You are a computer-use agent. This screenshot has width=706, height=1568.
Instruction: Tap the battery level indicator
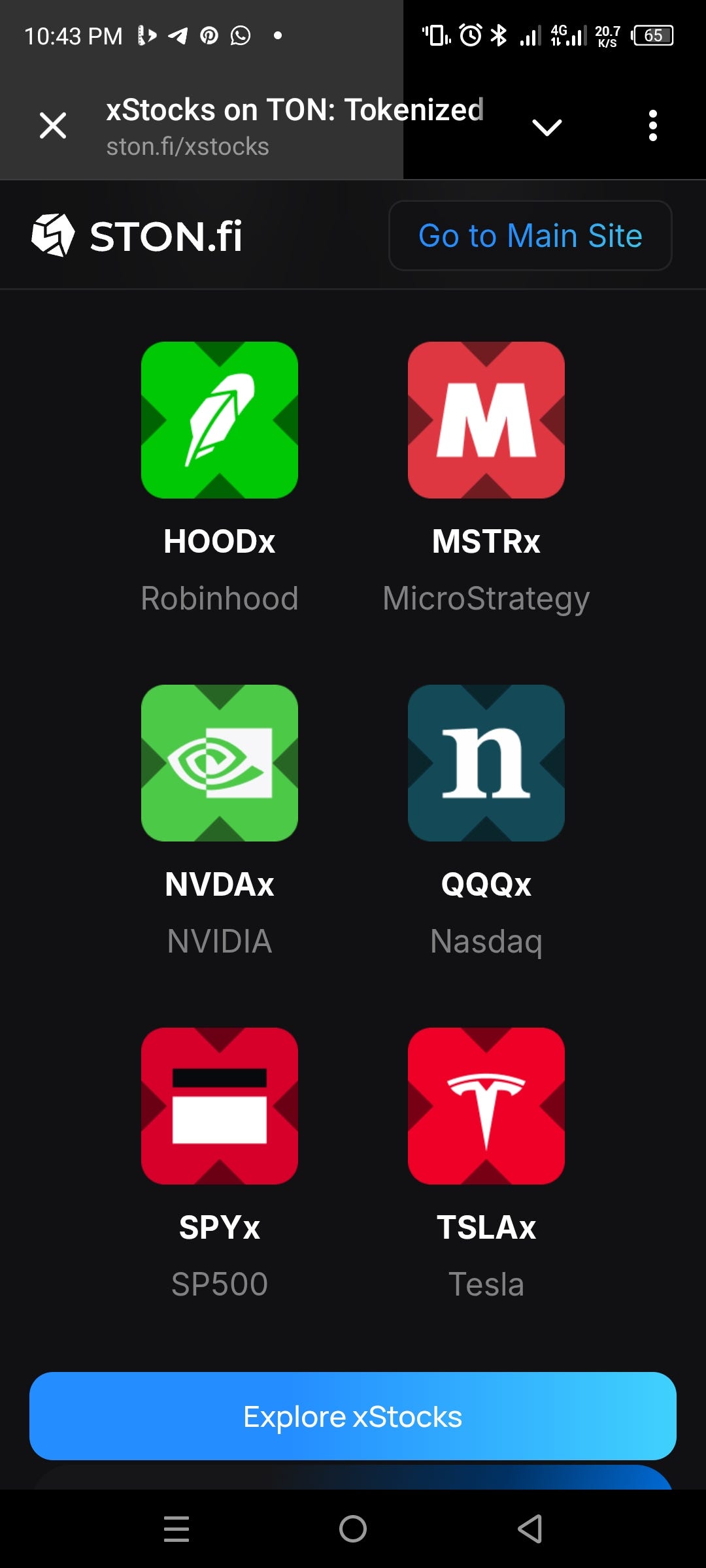tap(652, 36)
